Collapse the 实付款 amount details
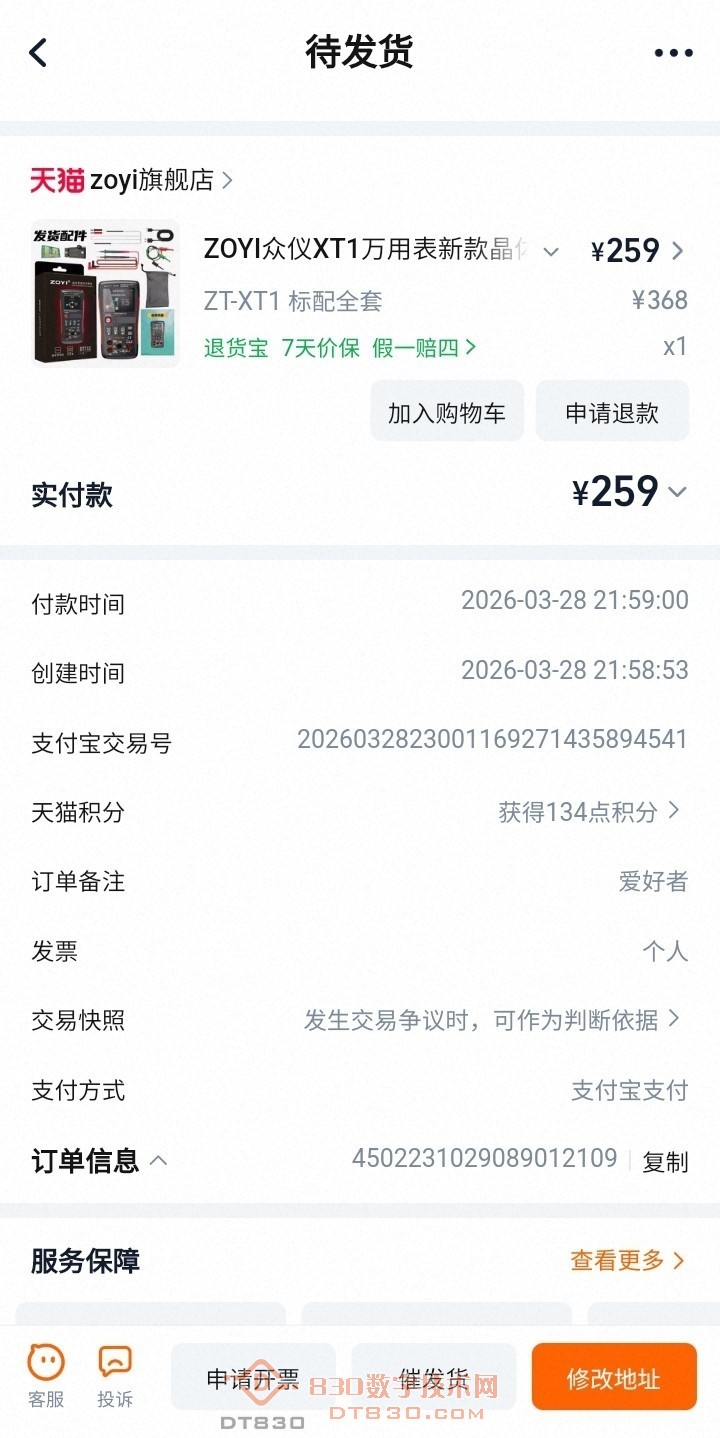Screen dimensions: 720x1438 coord(678,492)
